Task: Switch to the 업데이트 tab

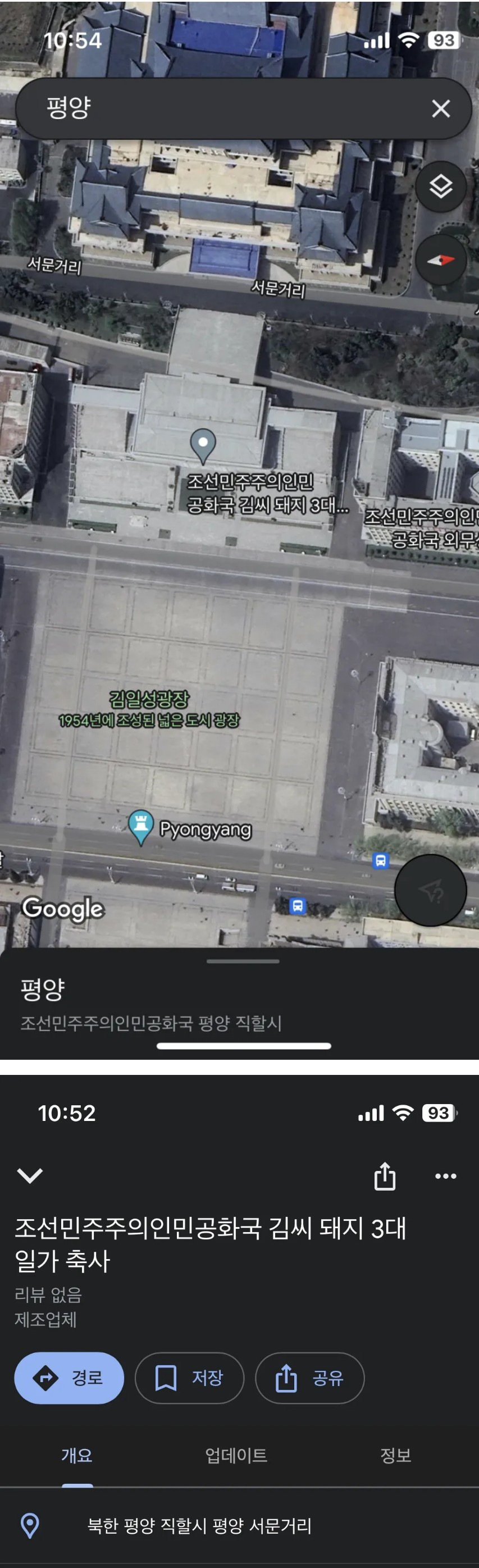Action: [x=236, y=1455]
